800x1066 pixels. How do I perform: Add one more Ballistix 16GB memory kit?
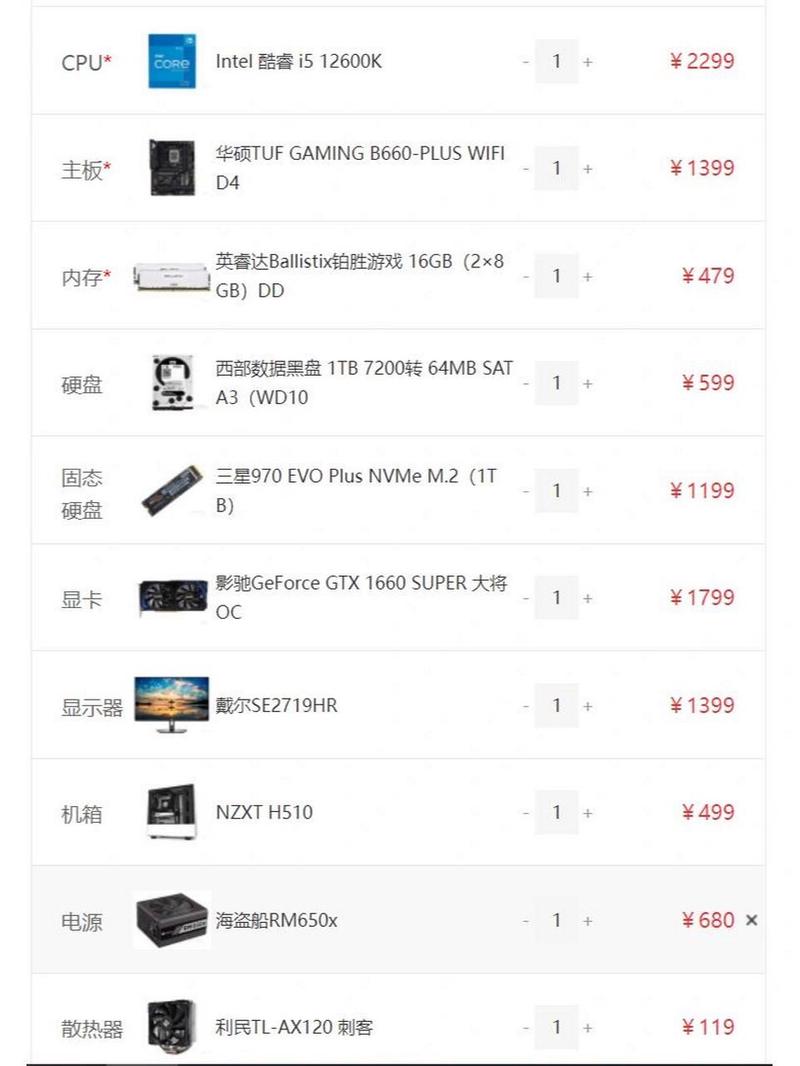click(588, 277)
